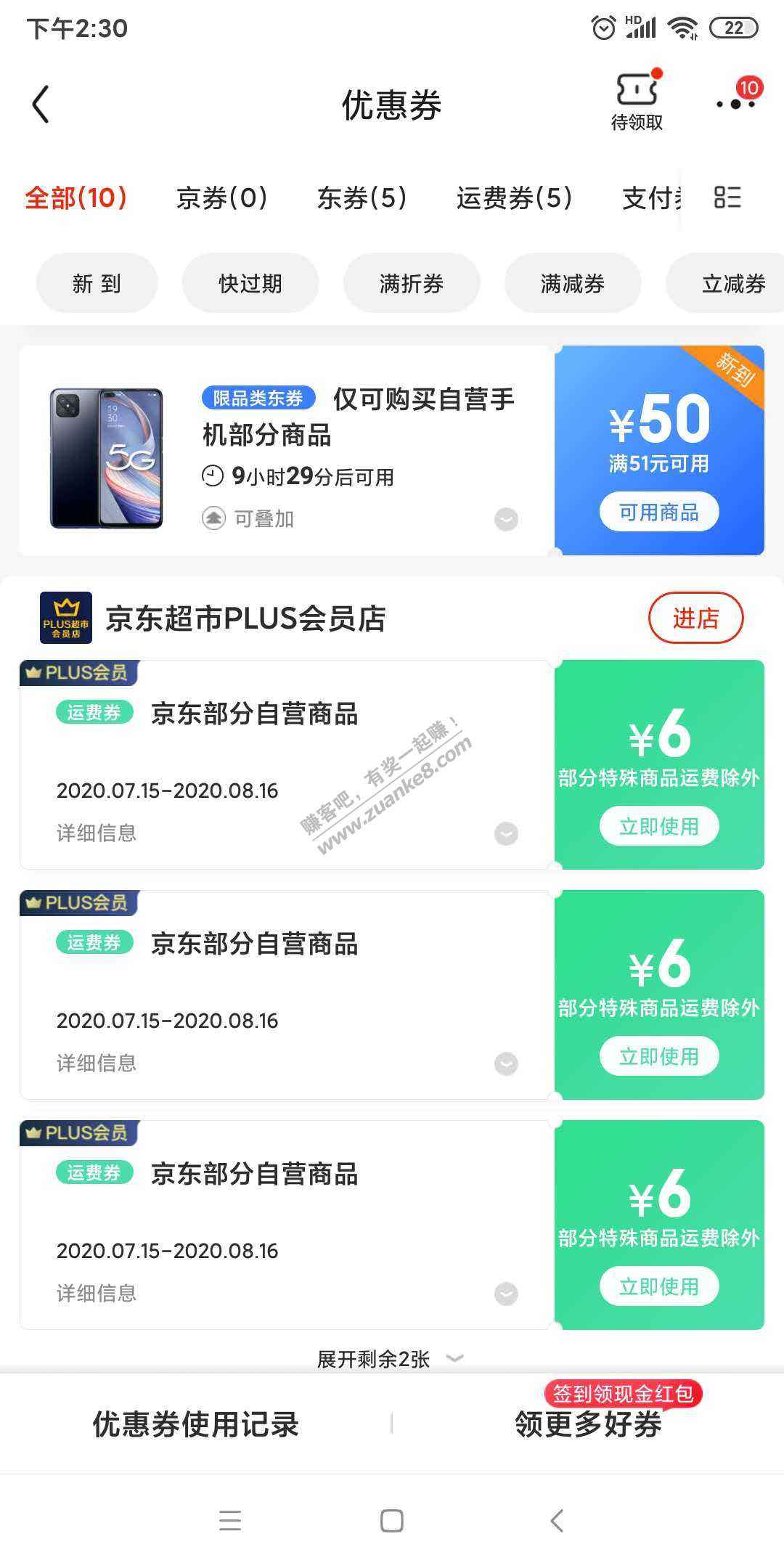Screen dimensions: 784x1568
Task: Select the 新到 filter chip
Action: click(x=97, y=283)
